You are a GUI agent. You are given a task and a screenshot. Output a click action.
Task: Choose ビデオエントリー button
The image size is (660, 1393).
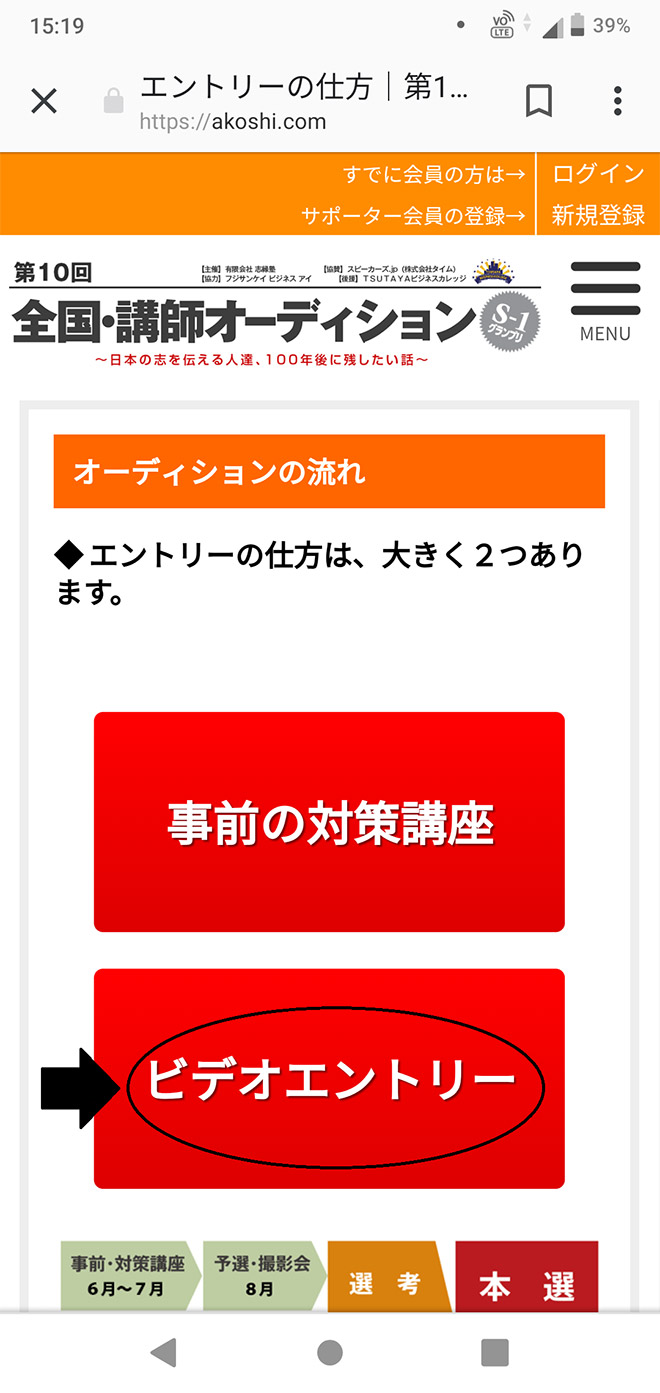coord(330,1080)
